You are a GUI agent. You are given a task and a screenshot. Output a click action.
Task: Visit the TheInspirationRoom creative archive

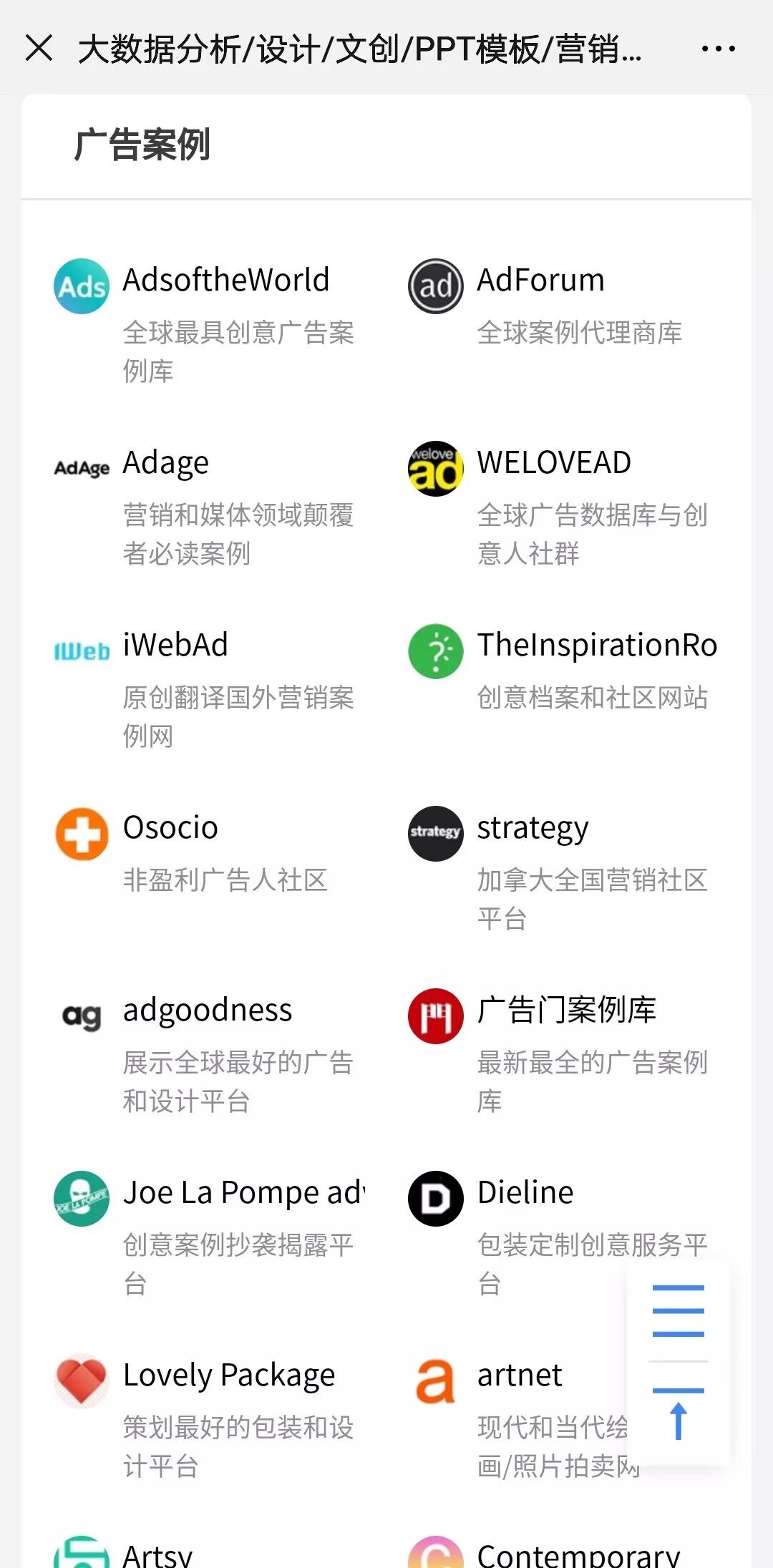coord(563,689)
